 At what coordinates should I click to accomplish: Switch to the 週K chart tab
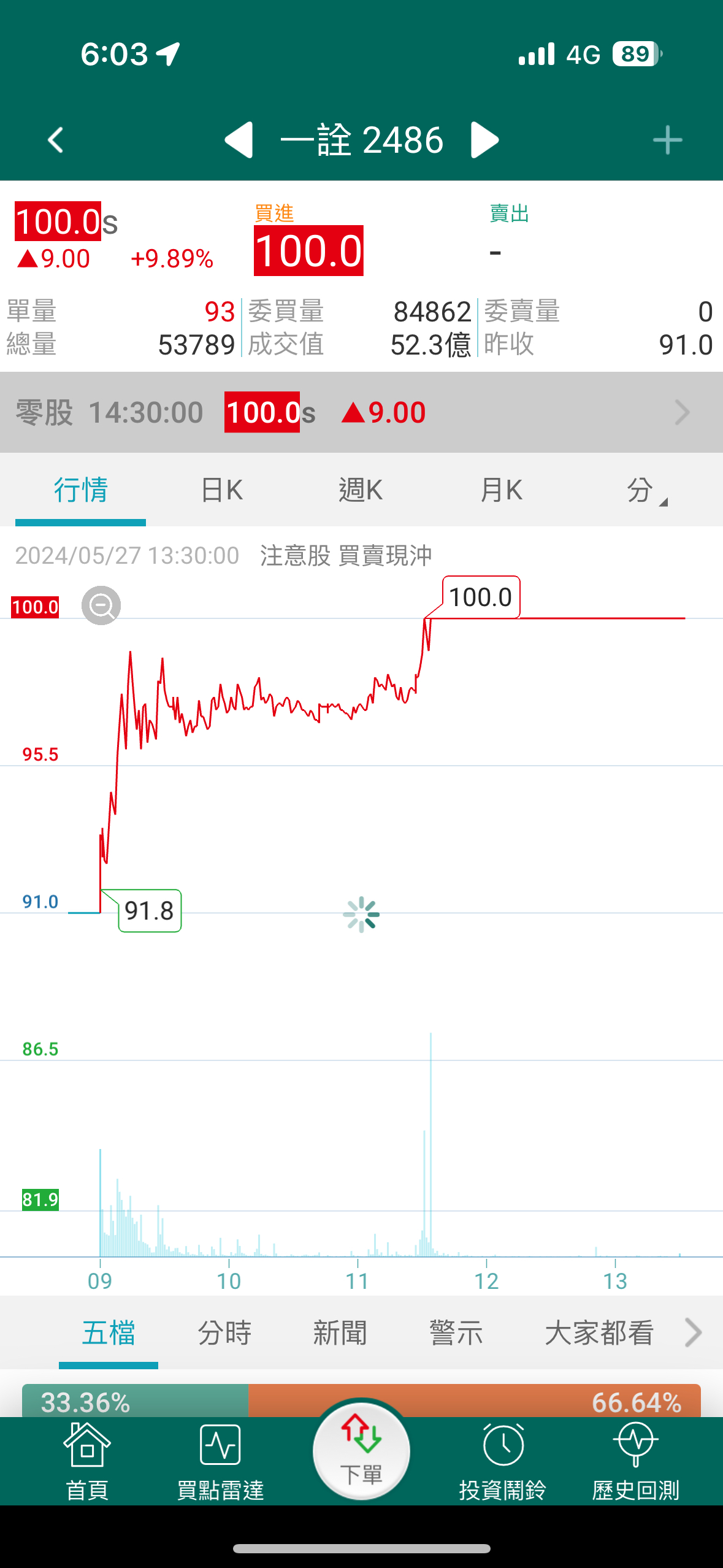tap(361, 490)
